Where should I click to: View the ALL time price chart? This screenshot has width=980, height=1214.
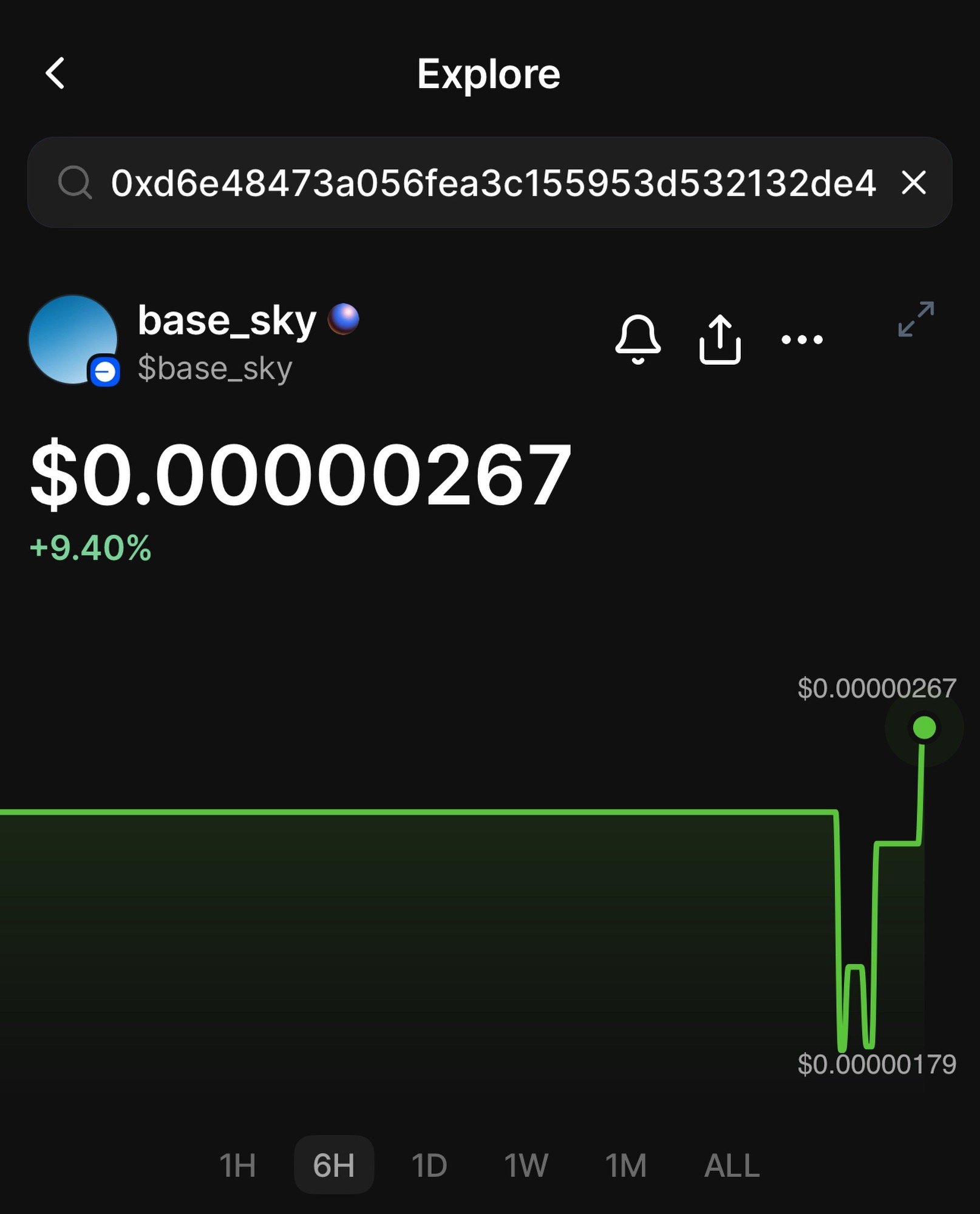732,1165
